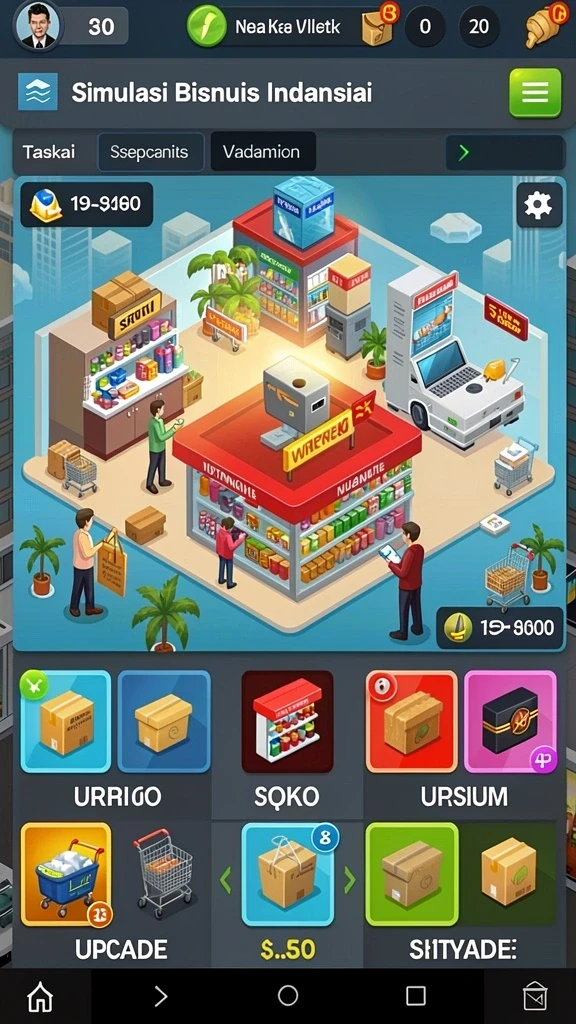576x1024 pixels.
Task: Open the golden horn icon at top right
Action: coord(545,25)
